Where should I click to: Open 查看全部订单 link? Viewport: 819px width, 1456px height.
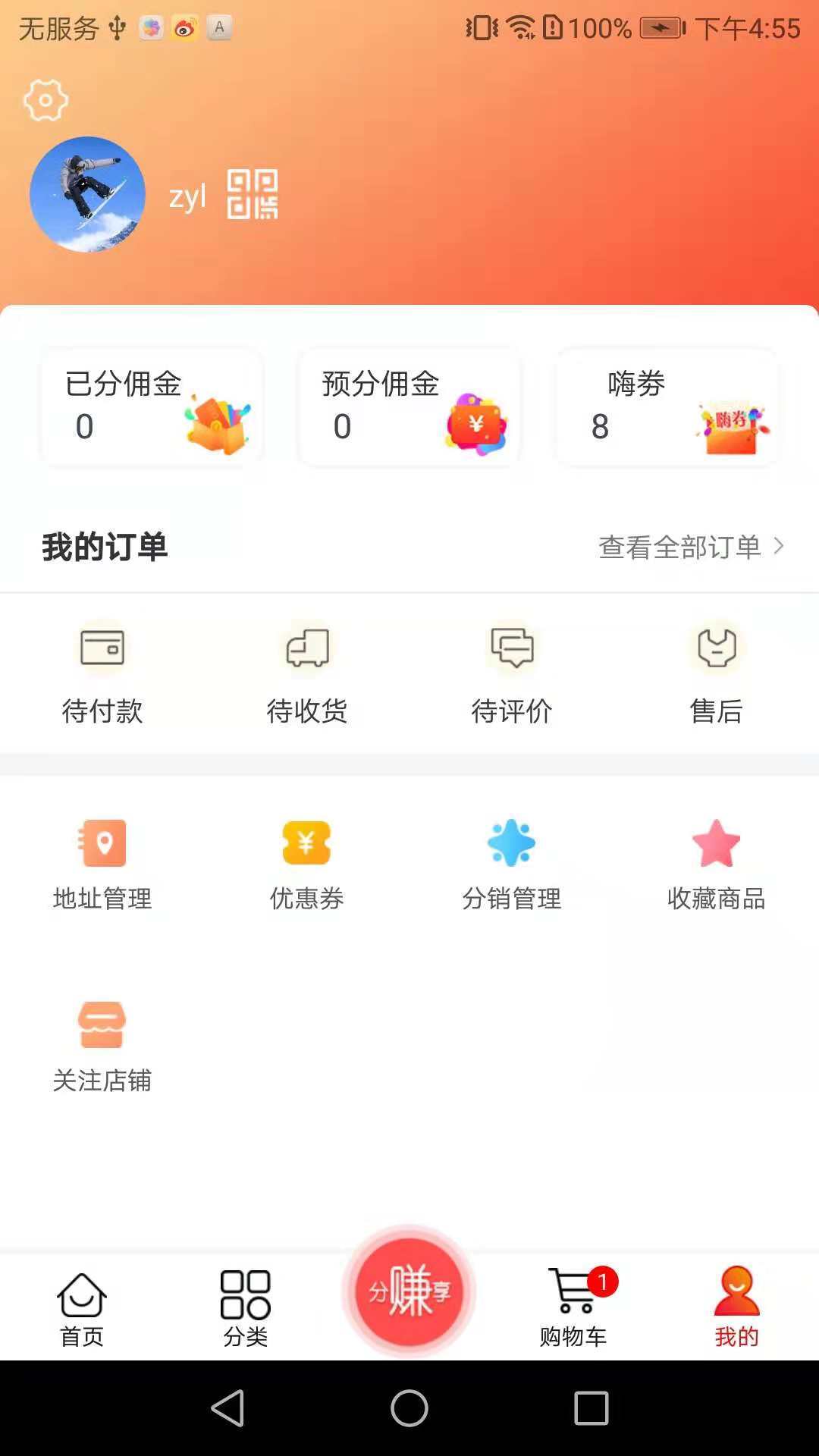coord(690,547)
